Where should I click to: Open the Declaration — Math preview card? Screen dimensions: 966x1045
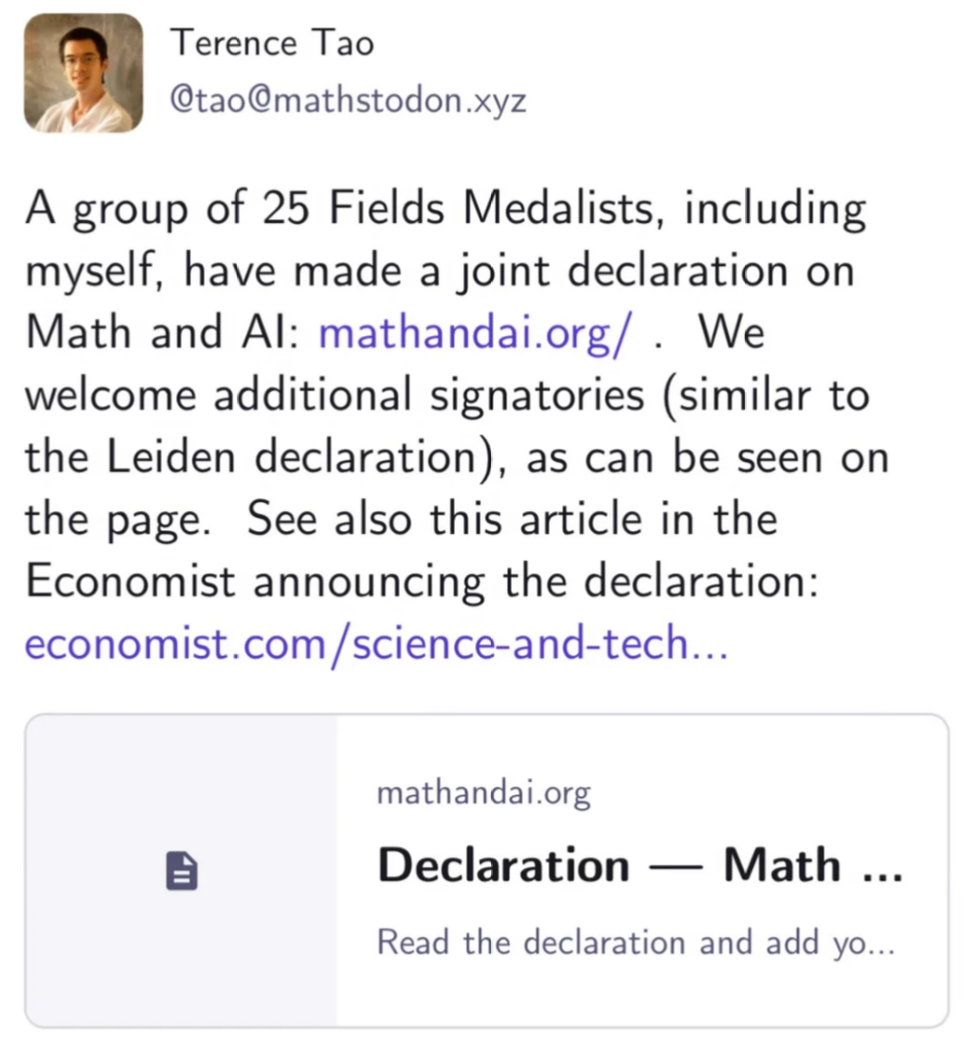[x=487, y=870]
